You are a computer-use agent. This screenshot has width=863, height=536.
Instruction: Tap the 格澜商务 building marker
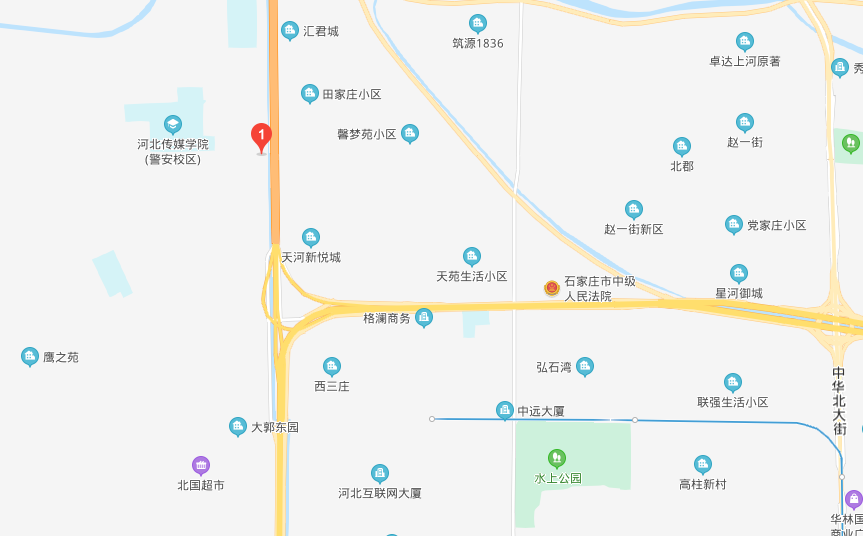point(424,318)
